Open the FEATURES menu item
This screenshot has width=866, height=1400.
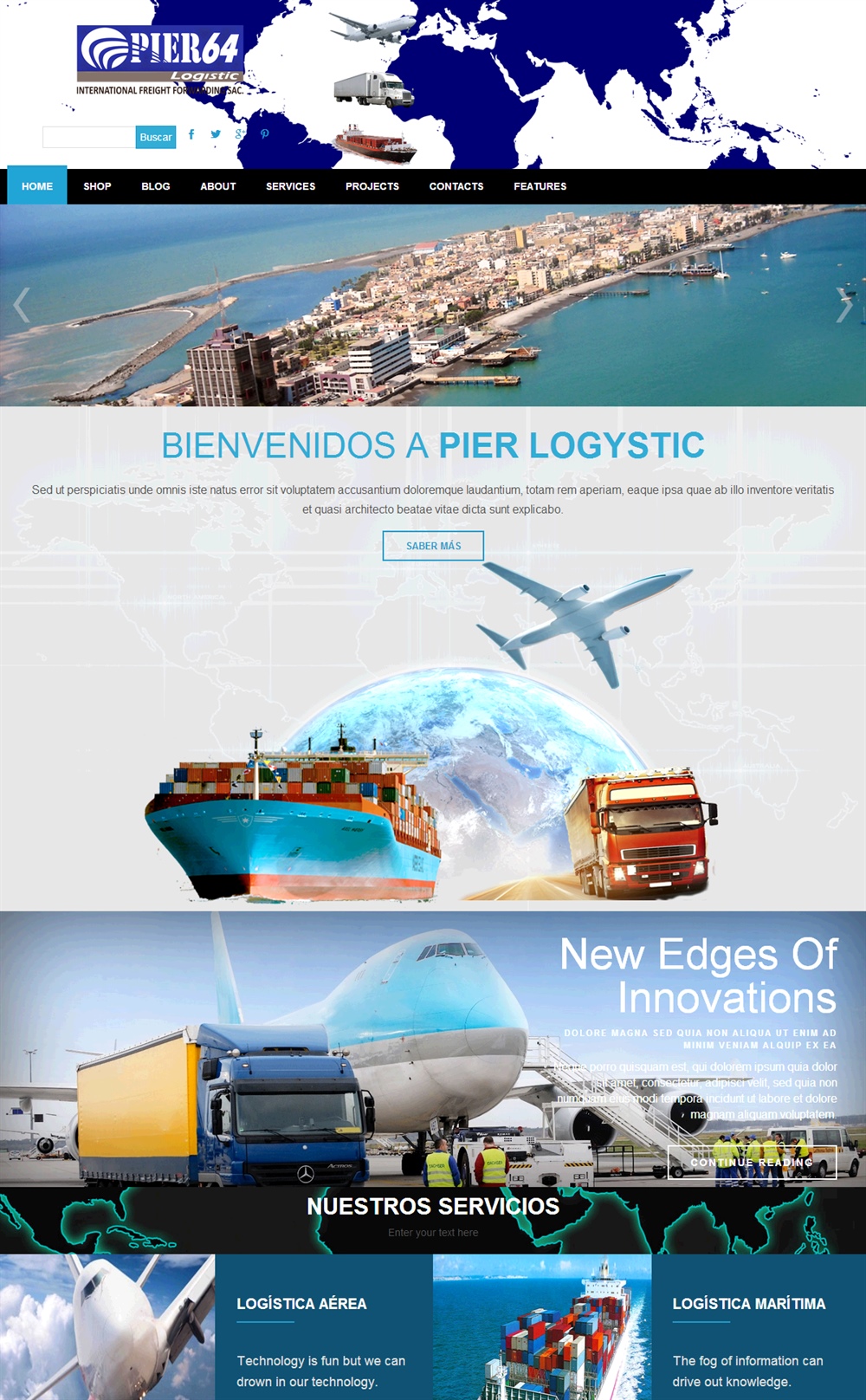pos(540,186)
